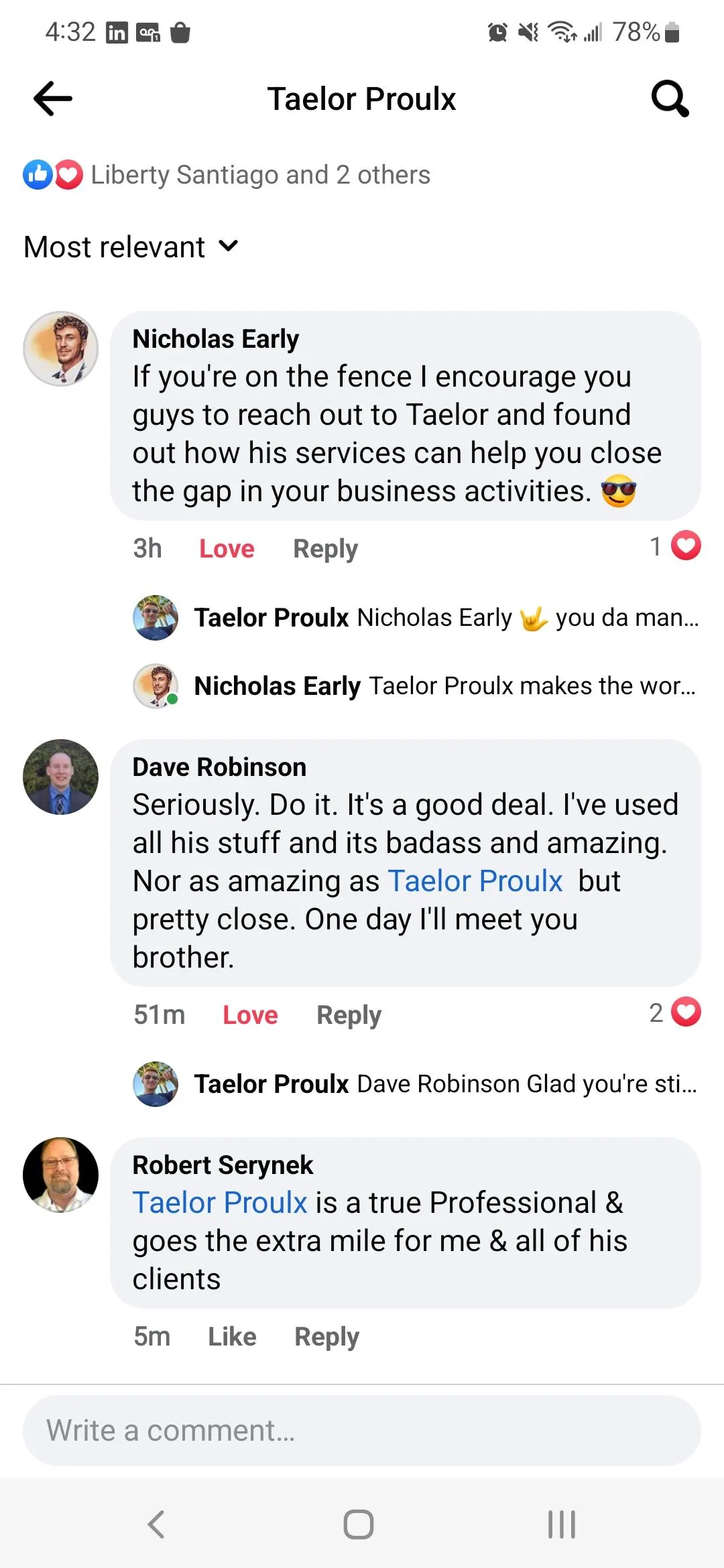Open the search magnifier icon
The width and height of the screenshot is (724, 1568).
coord(670,99)
